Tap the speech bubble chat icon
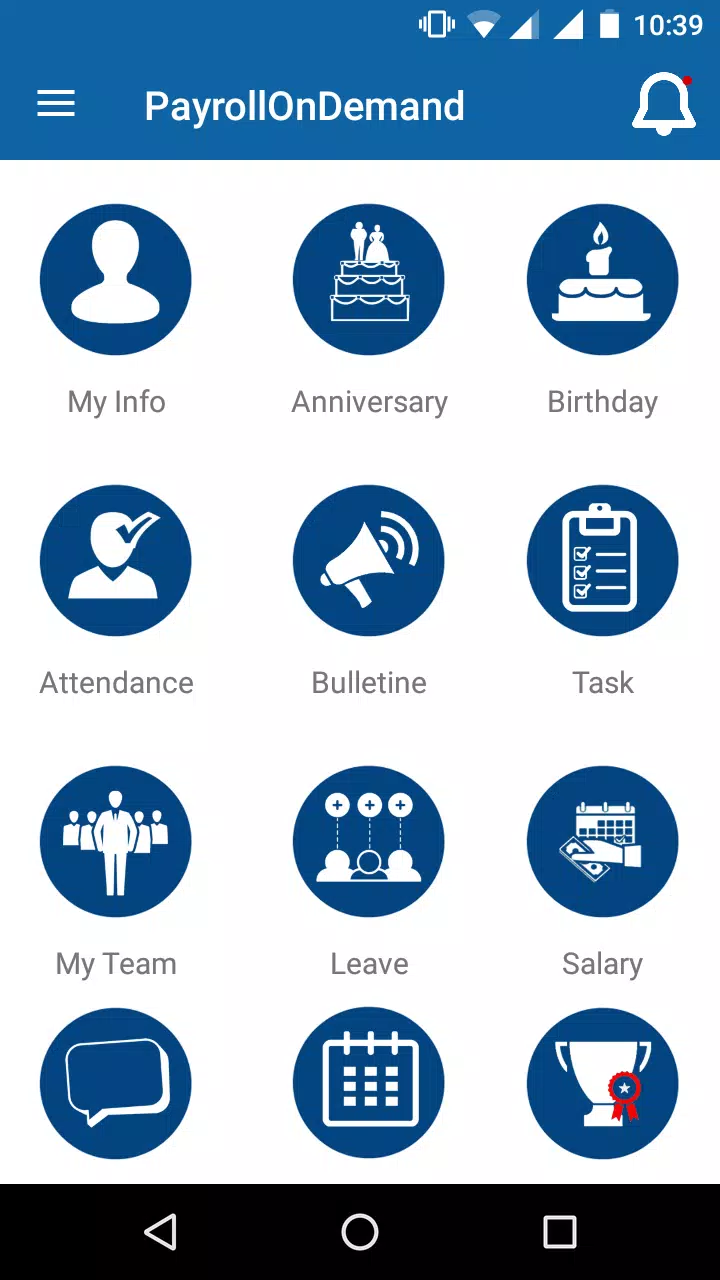Viewport: 720px width, 1280px height. 116,1083
